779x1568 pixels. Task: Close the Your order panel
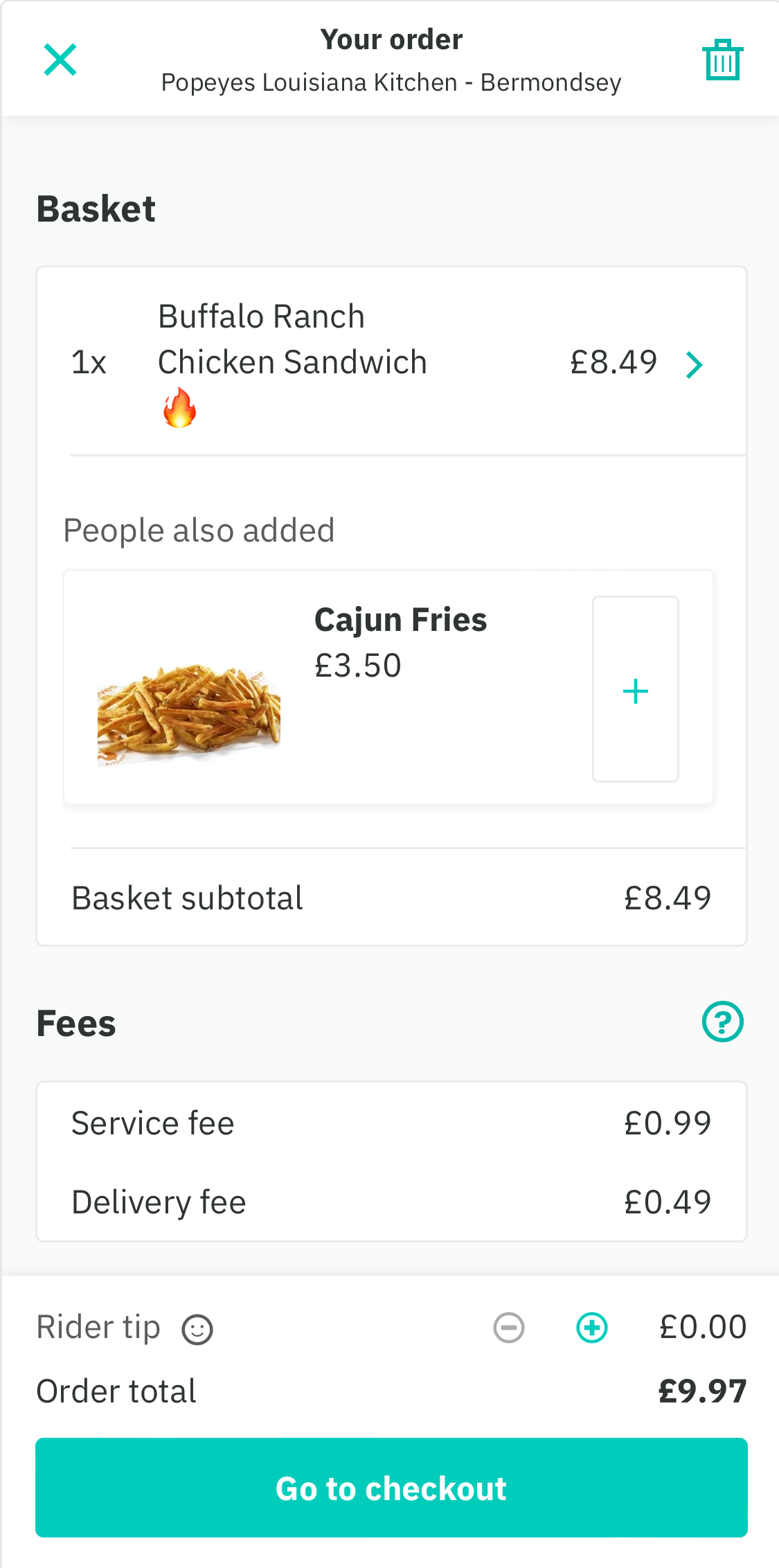click(x=60, y=59)
